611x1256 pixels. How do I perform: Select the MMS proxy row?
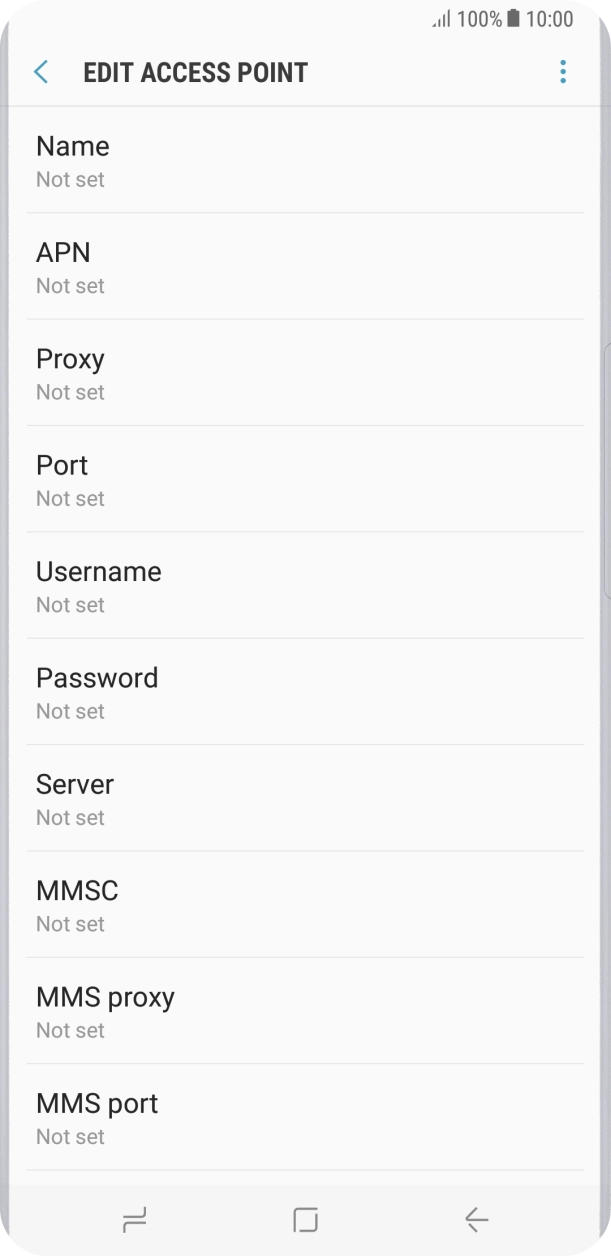[305, 1011]
